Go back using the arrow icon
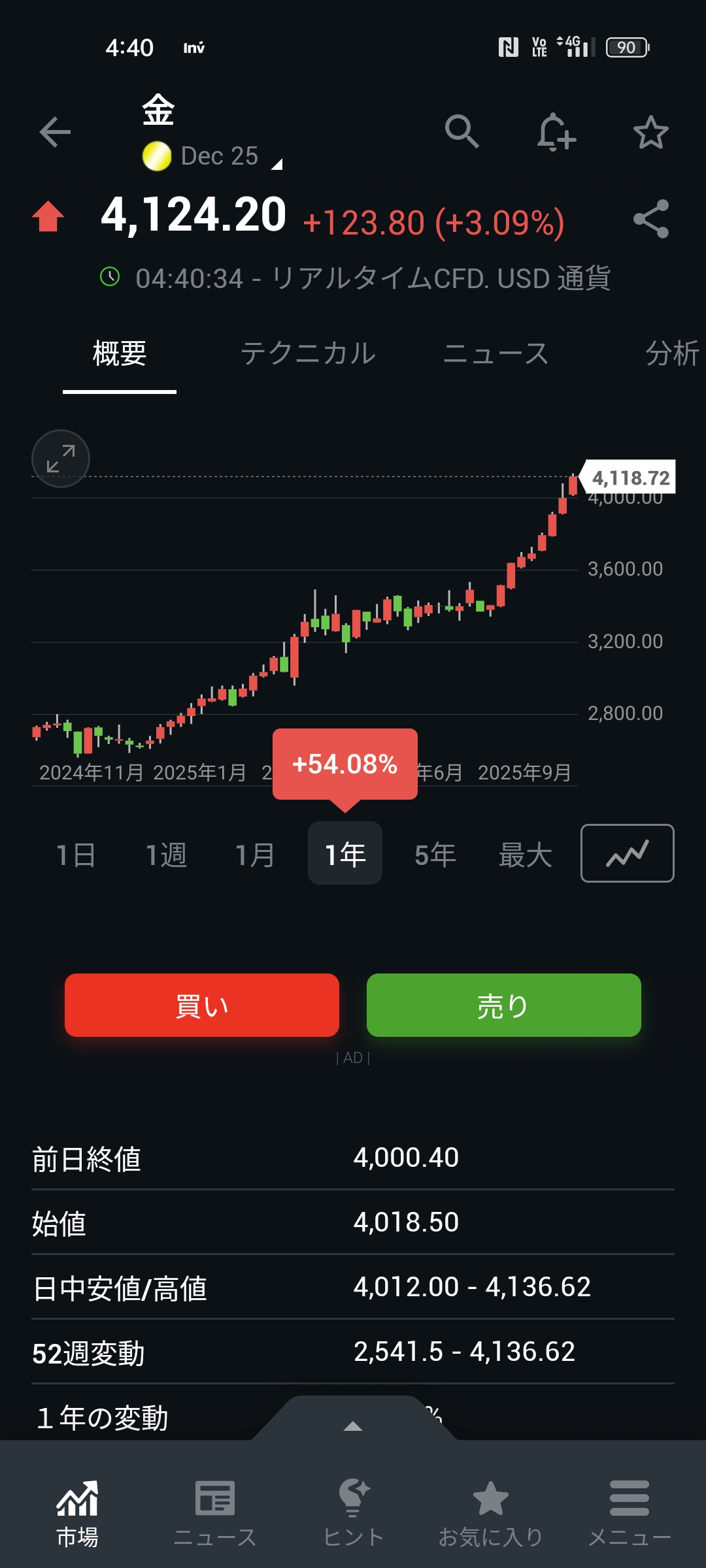This screenshot has height=1568, width=706. coord(55,133)
